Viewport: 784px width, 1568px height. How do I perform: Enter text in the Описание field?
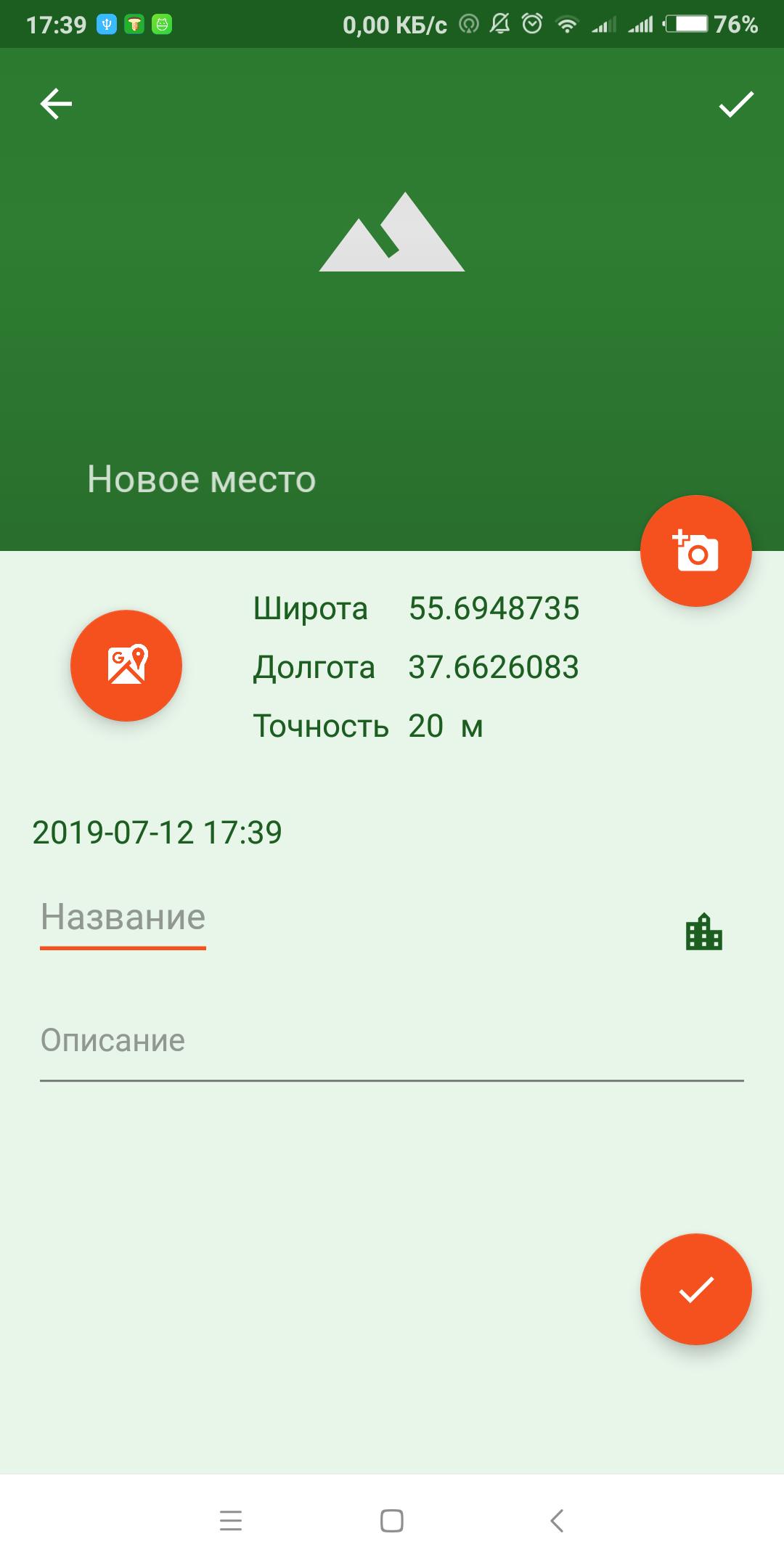(392, 1042)
